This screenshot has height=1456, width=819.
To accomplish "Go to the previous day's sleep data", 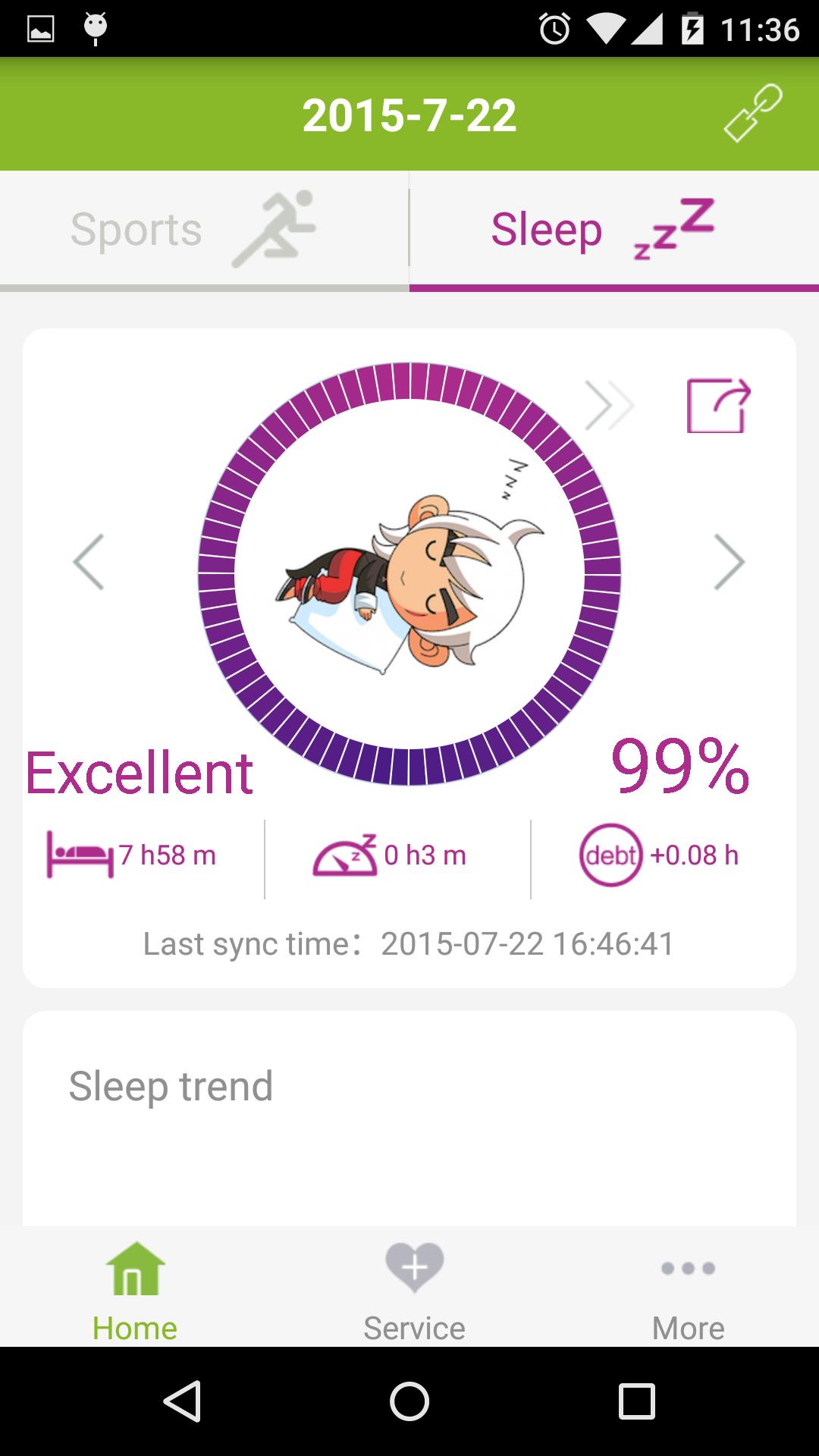I will tap(89, 562).
